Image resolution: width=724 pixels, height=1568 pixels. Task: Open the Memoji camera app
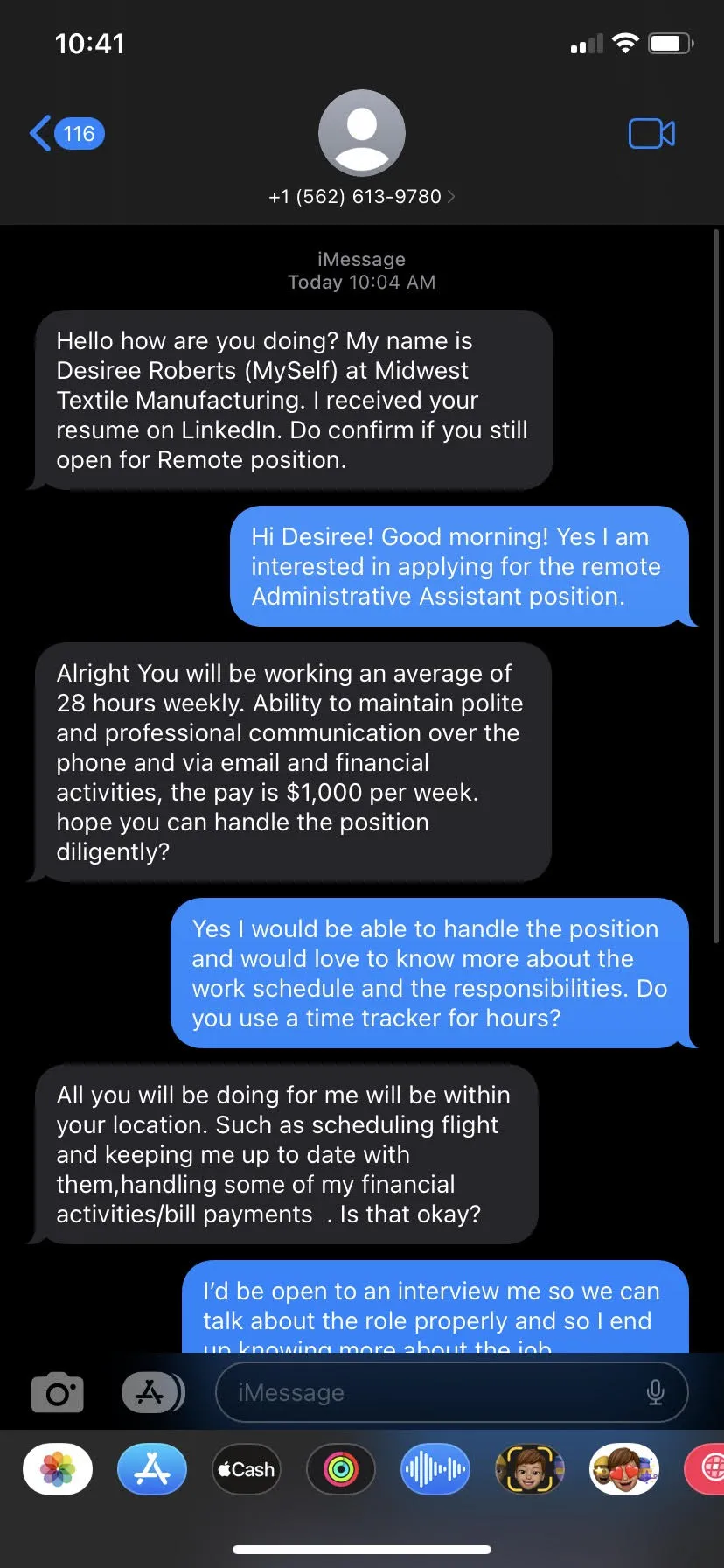529,1469
